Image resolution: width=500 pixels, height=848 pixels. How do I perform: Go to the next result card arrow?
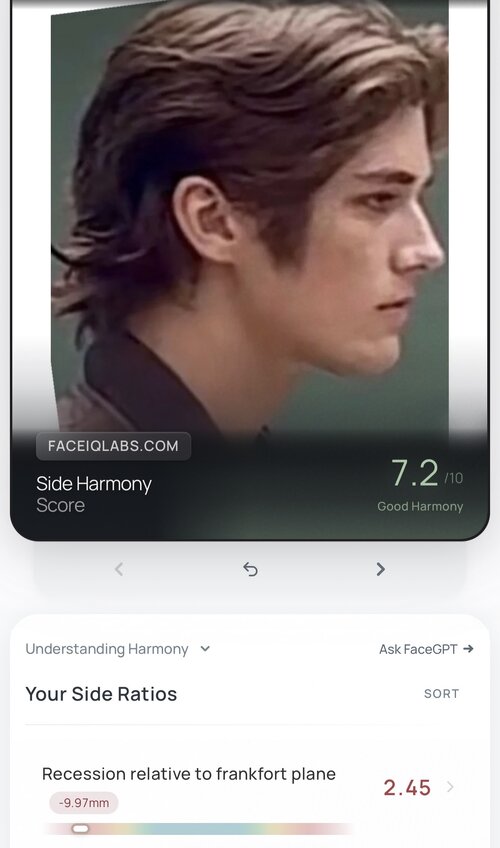coord(381,569)
